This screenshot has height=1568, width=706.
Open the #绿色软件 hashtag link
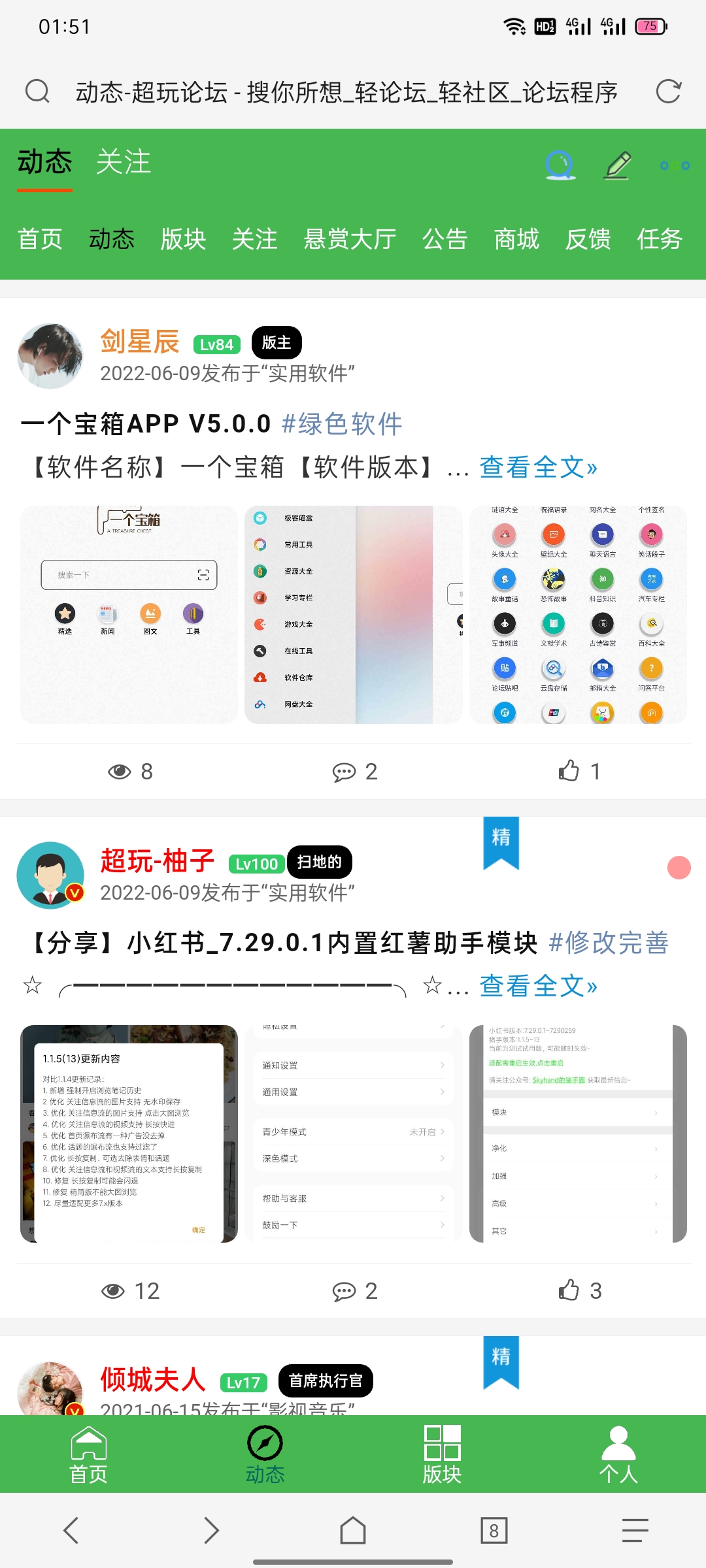341,424
